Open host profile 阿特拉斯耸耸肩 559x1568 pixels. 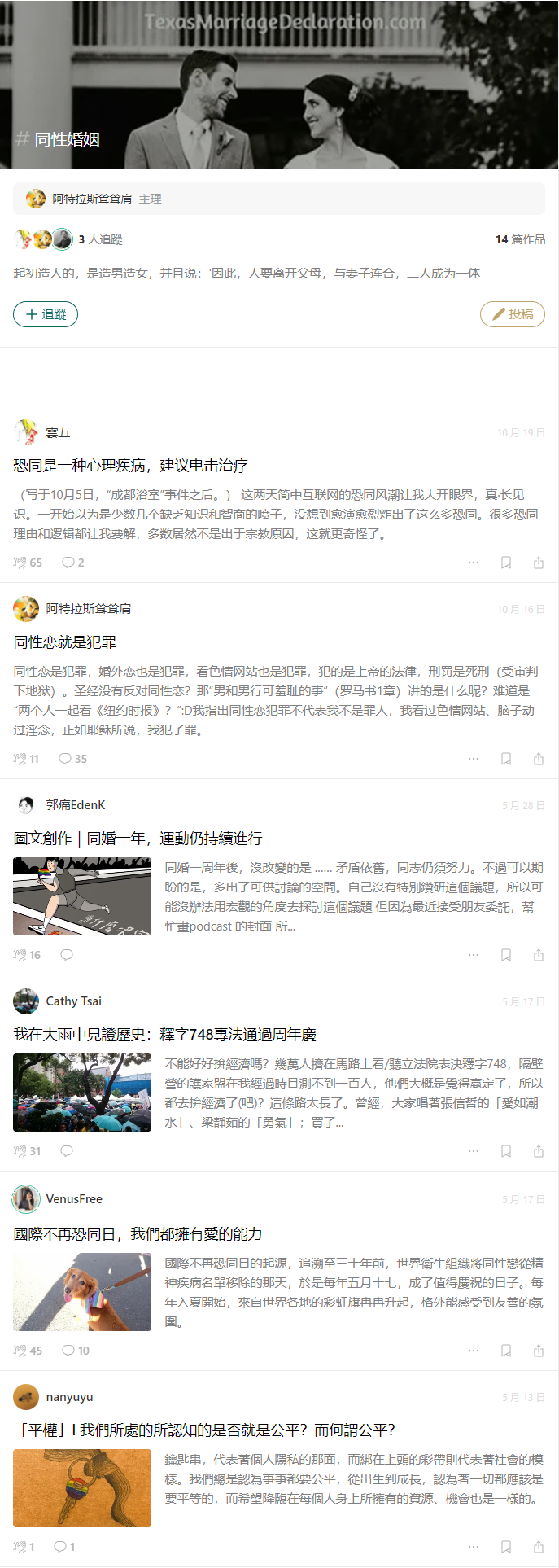(91, 199)
